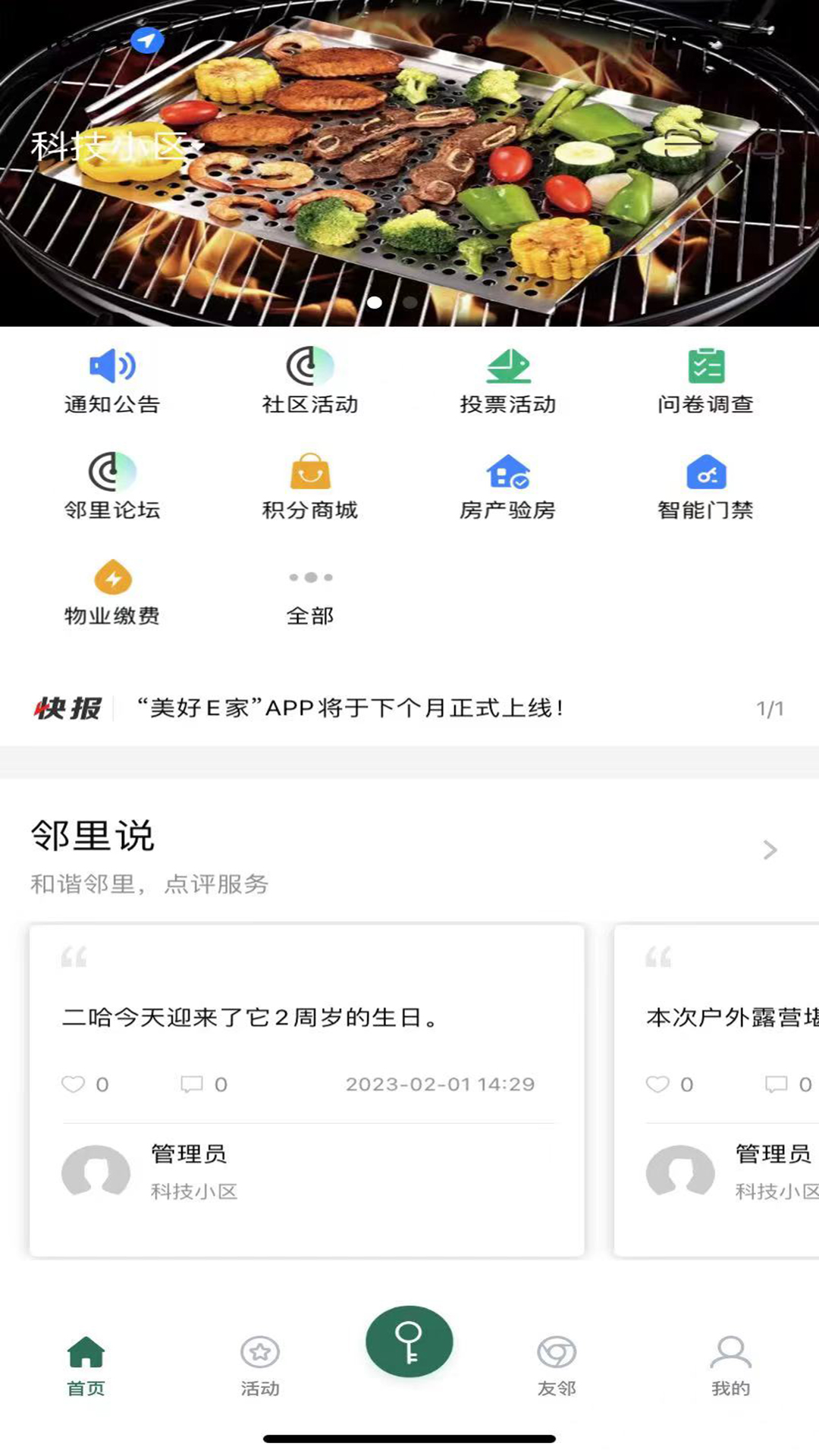This screenshot has height=1456, width=819.
Task: Open 积分商城 points mall
Action: tap(309, 487)
